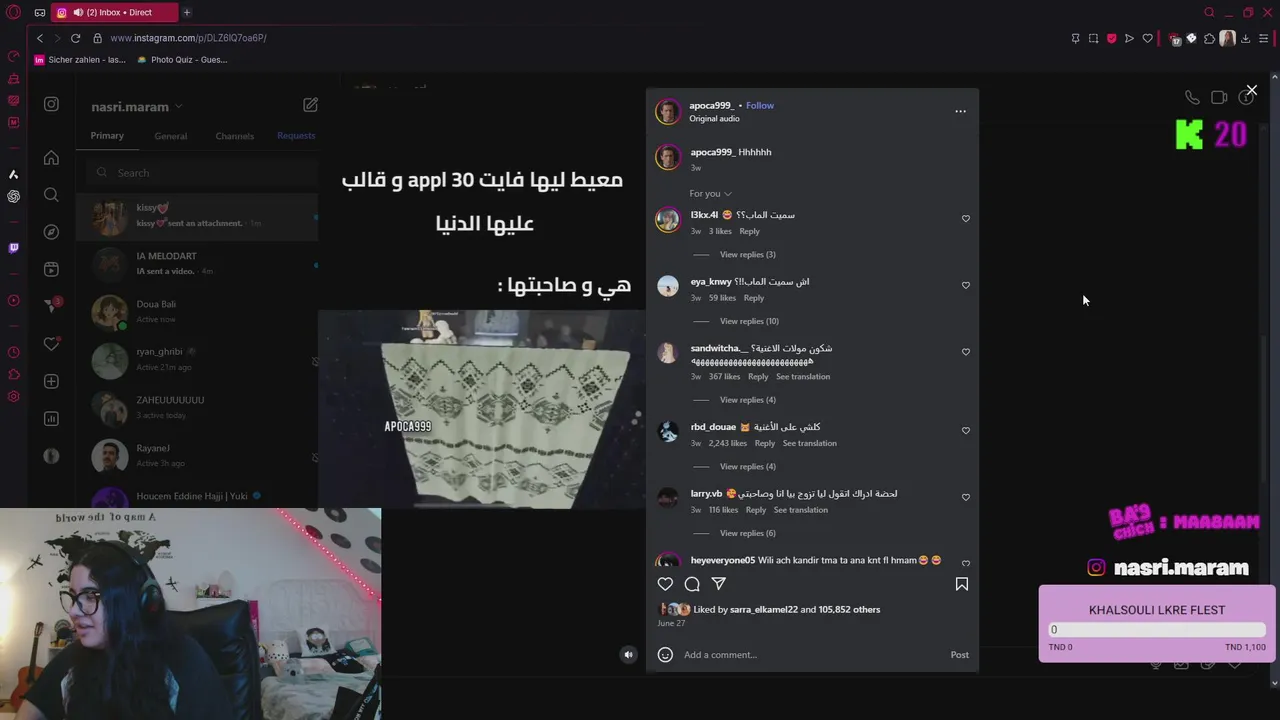Unmute the video with the speaker icon
Image resolution: width=1280 pixels, height=720 pixels.
tap(628, 655)
